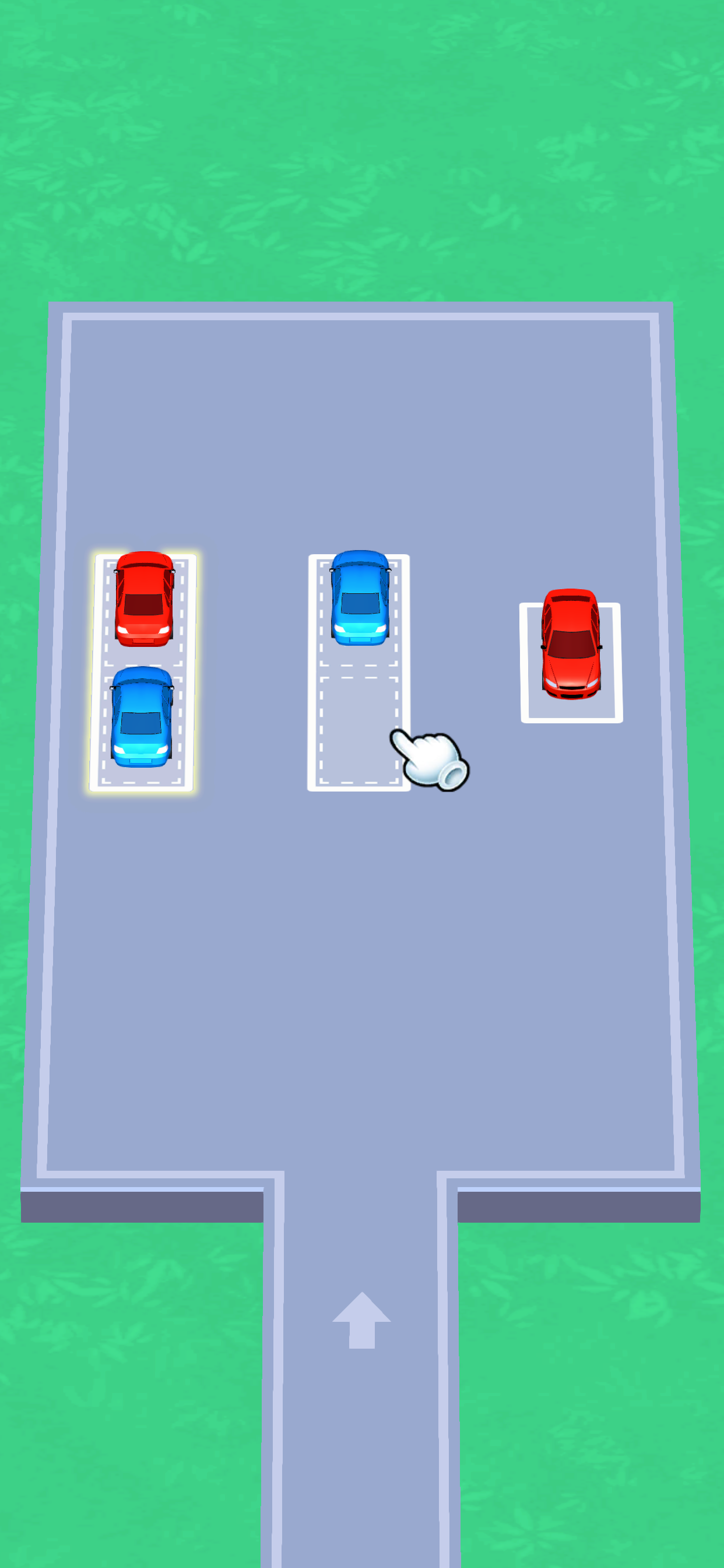724x1568 pixels.
Task: Tap the middle lot with one blue car
Action: tap(359, 672)
